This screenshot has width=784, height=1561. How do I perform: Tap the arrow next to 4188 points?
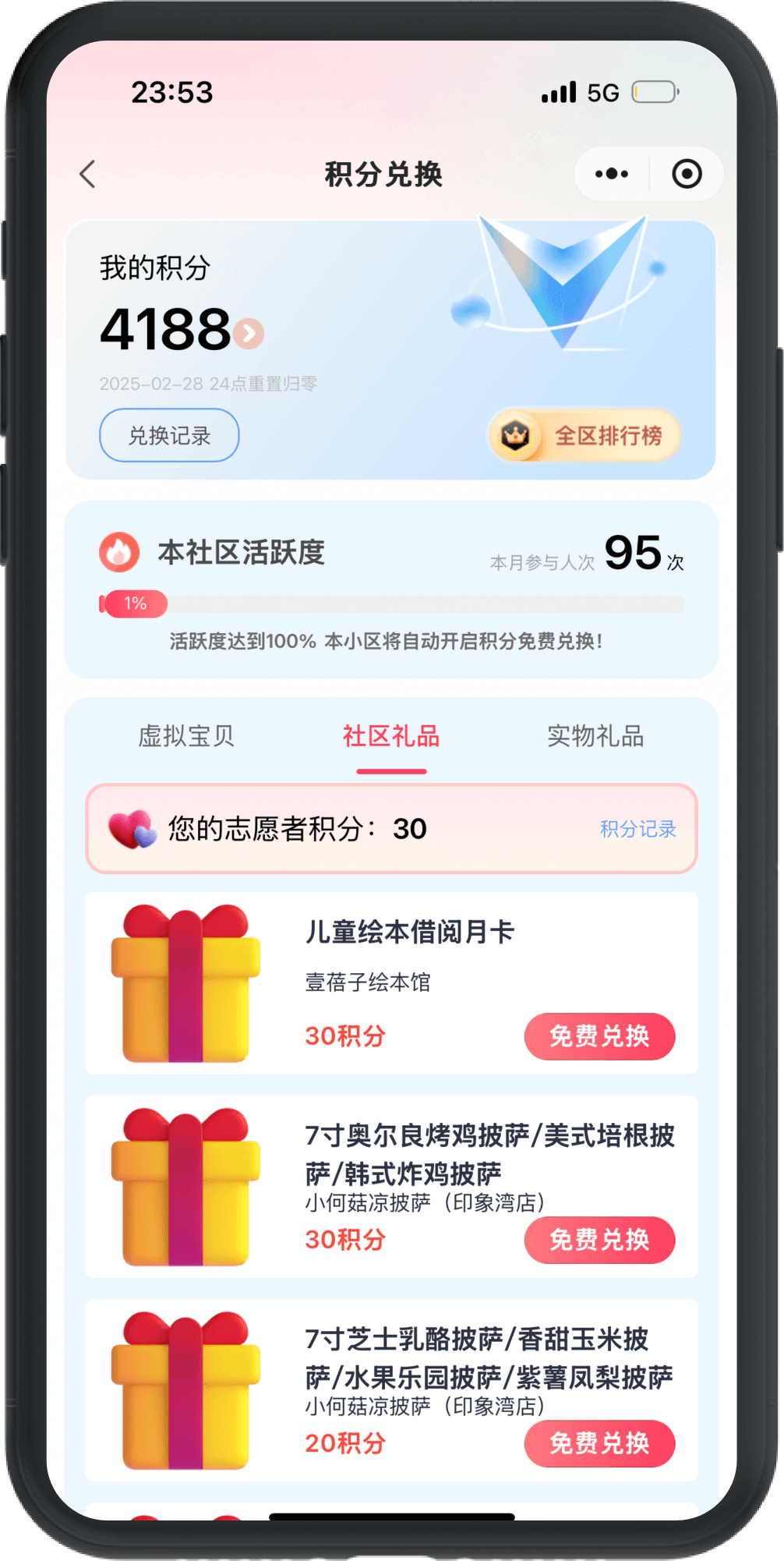[x=250, y=333]
